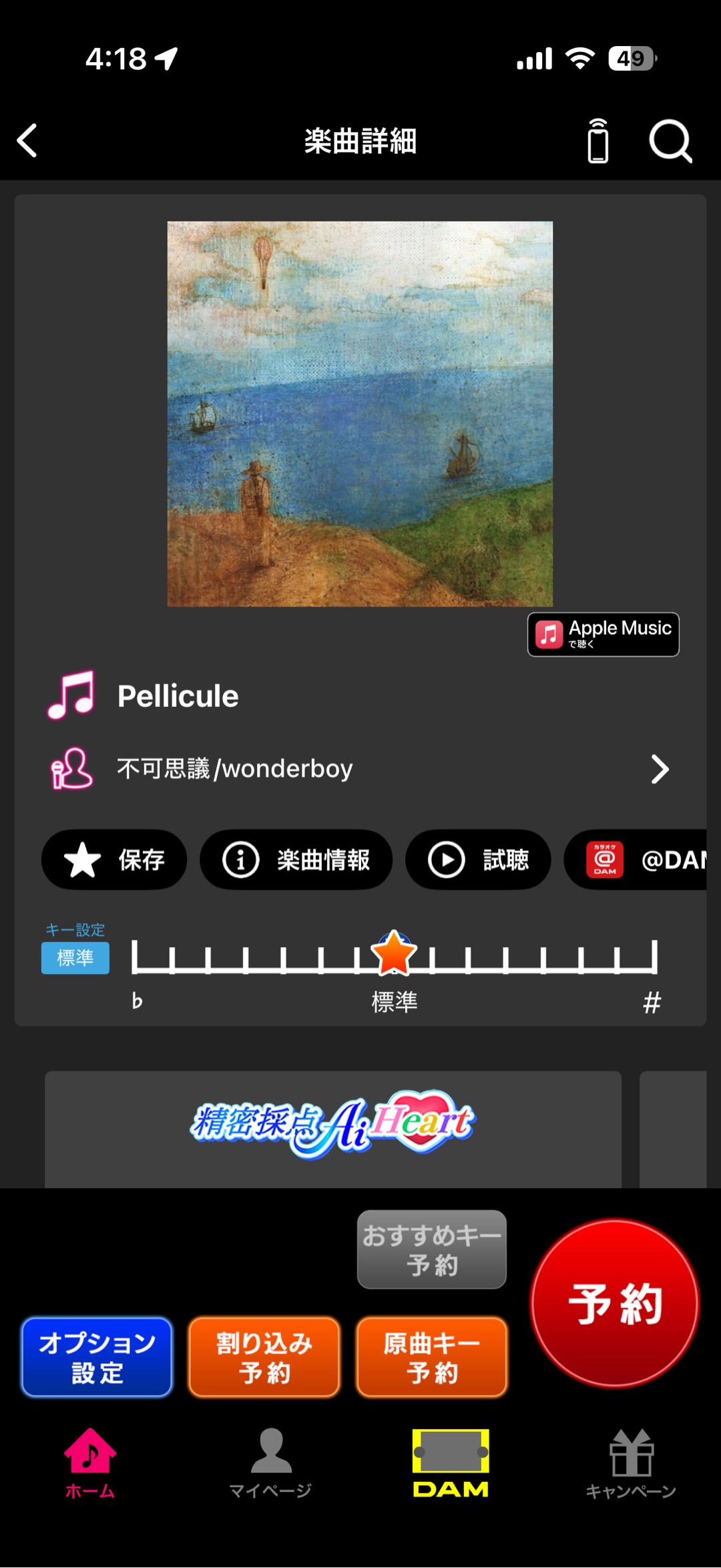This screenshot has height=1568, width=721.
Task: Open the remote control icon
Action: tap(597, 141)
